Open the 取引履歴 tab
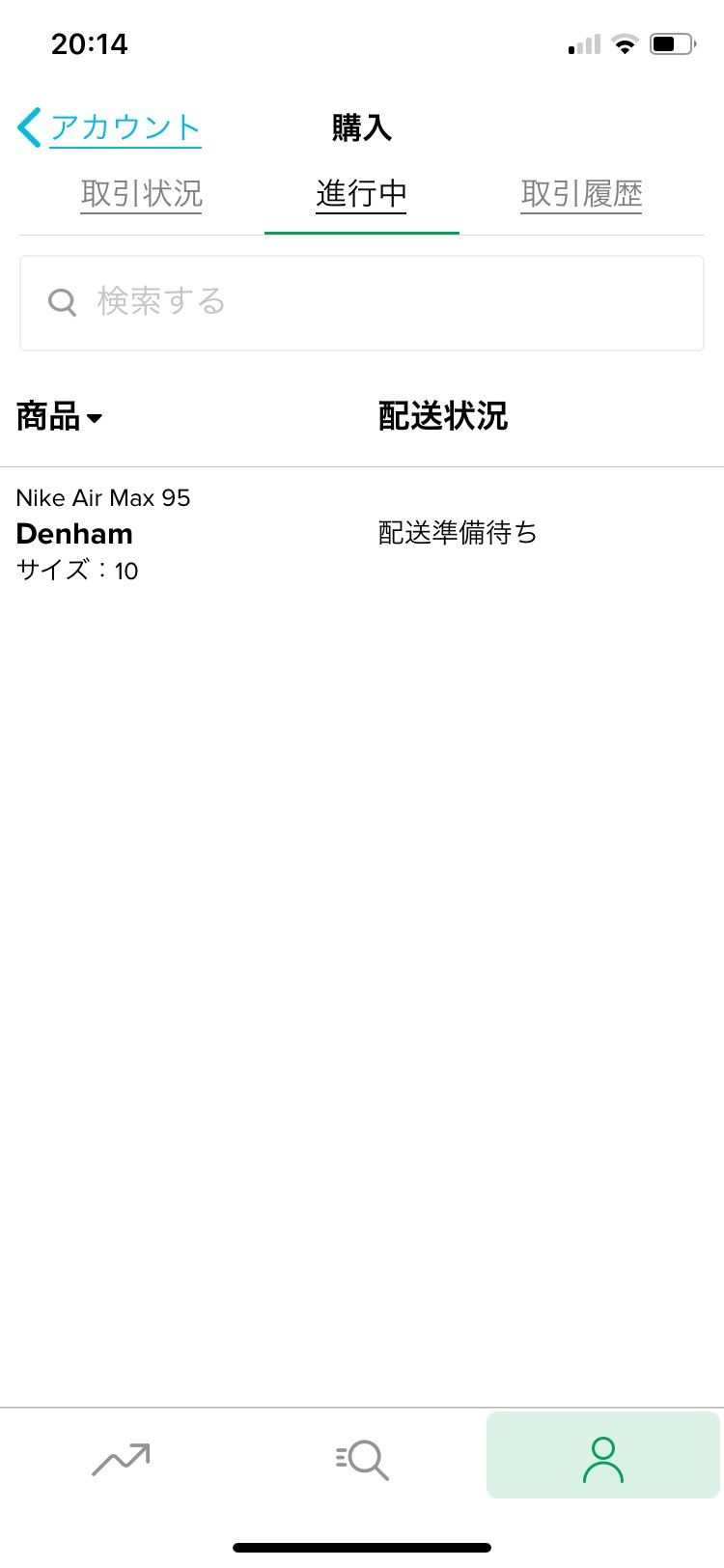This screenshot has width=724, height=1568. tap(581, 194)
